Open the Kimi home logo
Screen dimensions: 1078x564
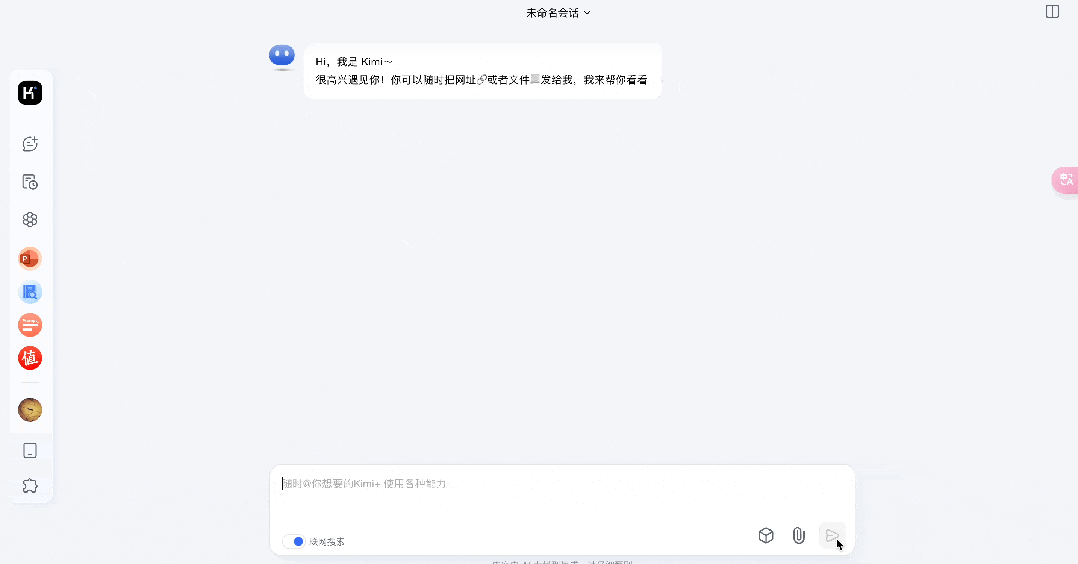(30, 94)
